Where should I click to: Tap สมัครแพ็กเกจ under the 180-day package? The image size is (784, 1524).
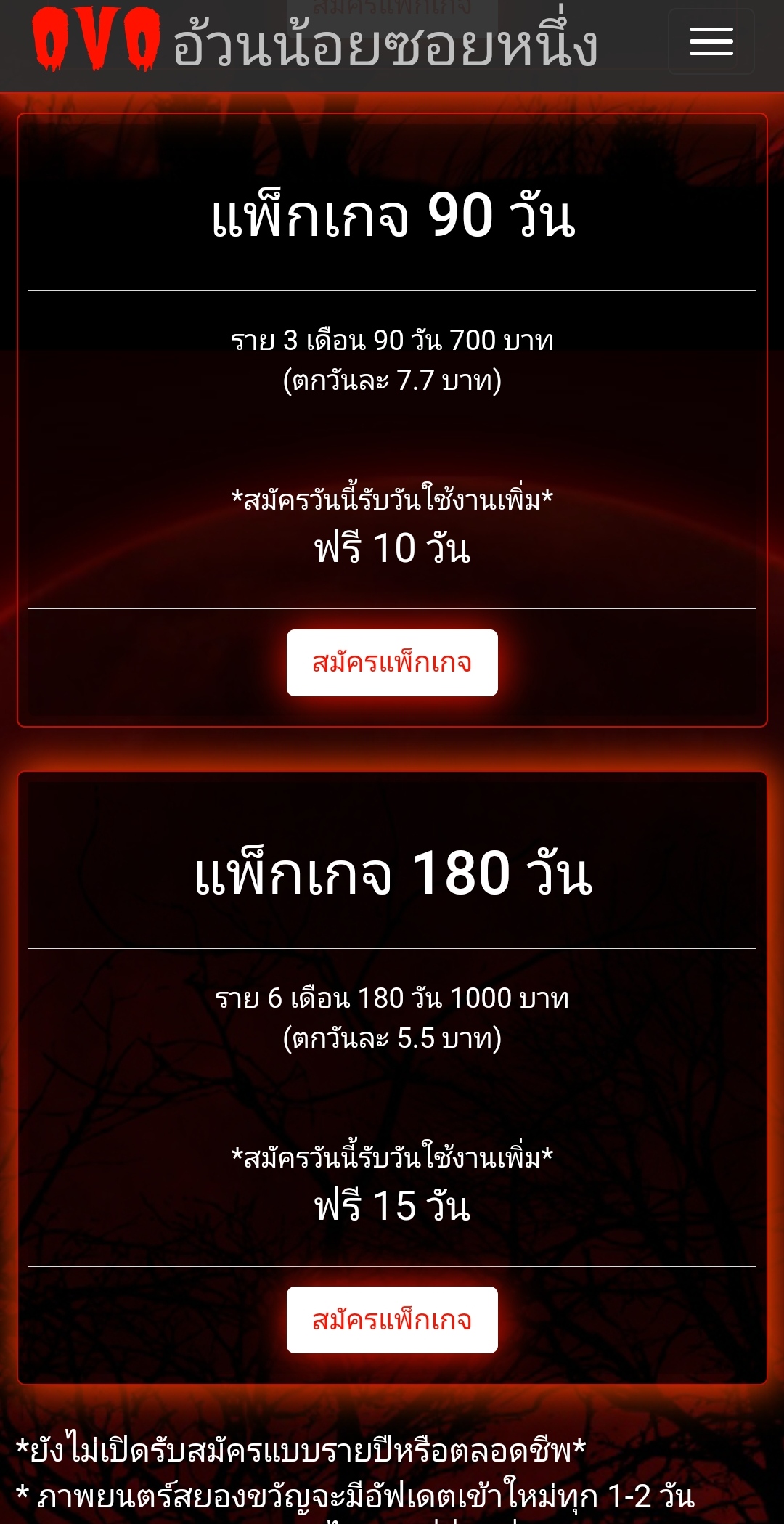point(392,1320)
